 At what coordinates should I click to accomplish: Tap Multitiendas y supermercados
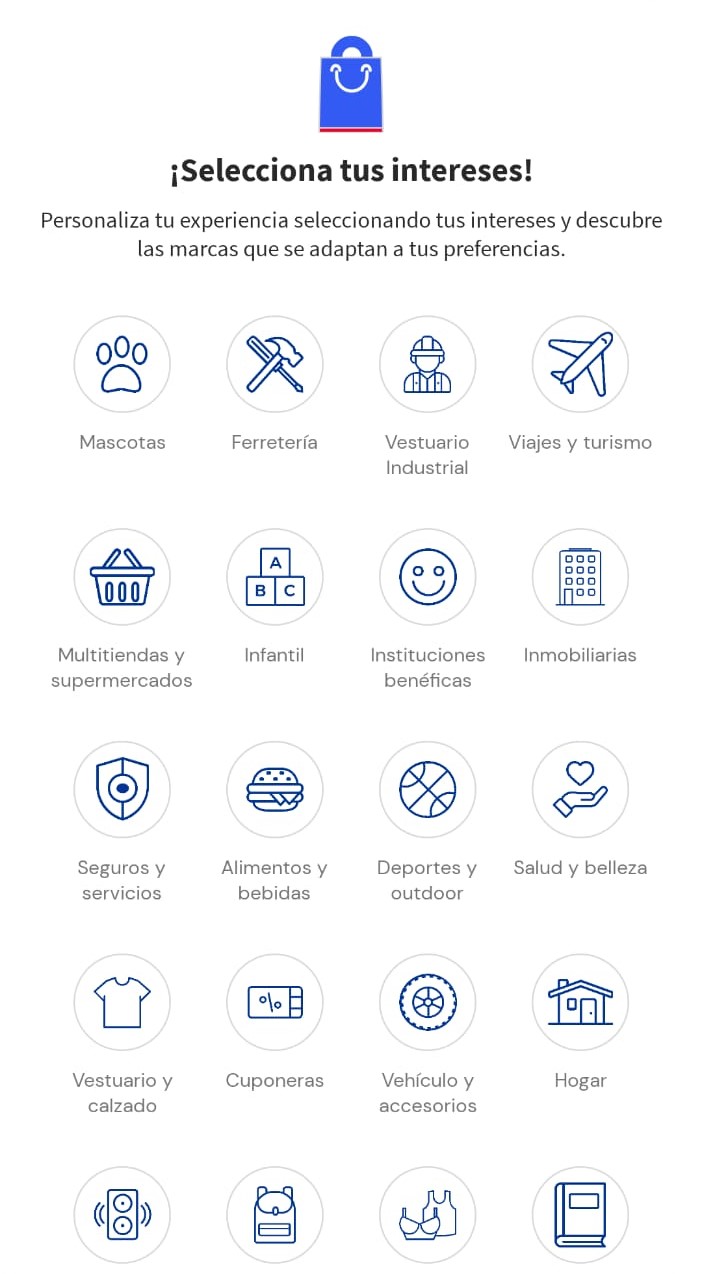click(x=122, y=577)
